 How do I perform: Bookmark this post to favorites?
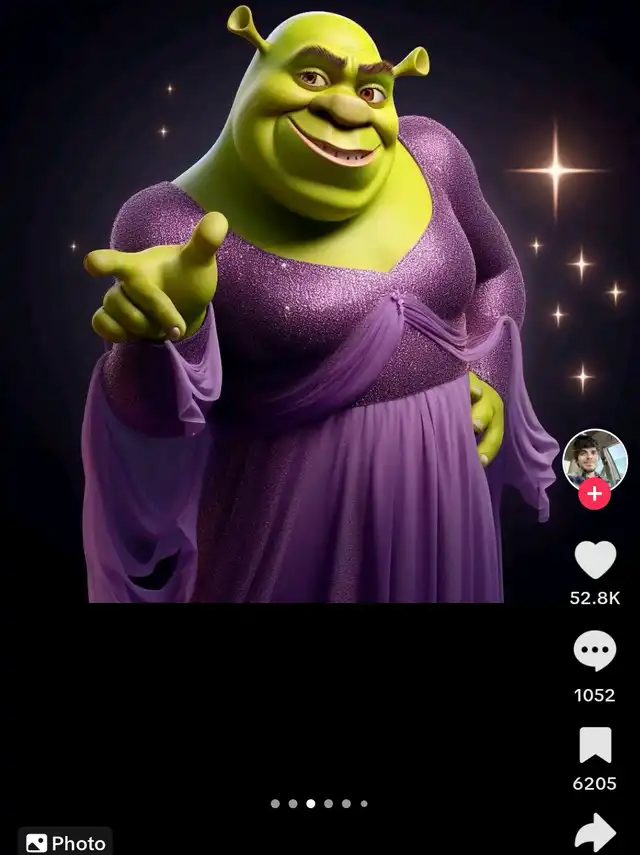pos(595,745)
